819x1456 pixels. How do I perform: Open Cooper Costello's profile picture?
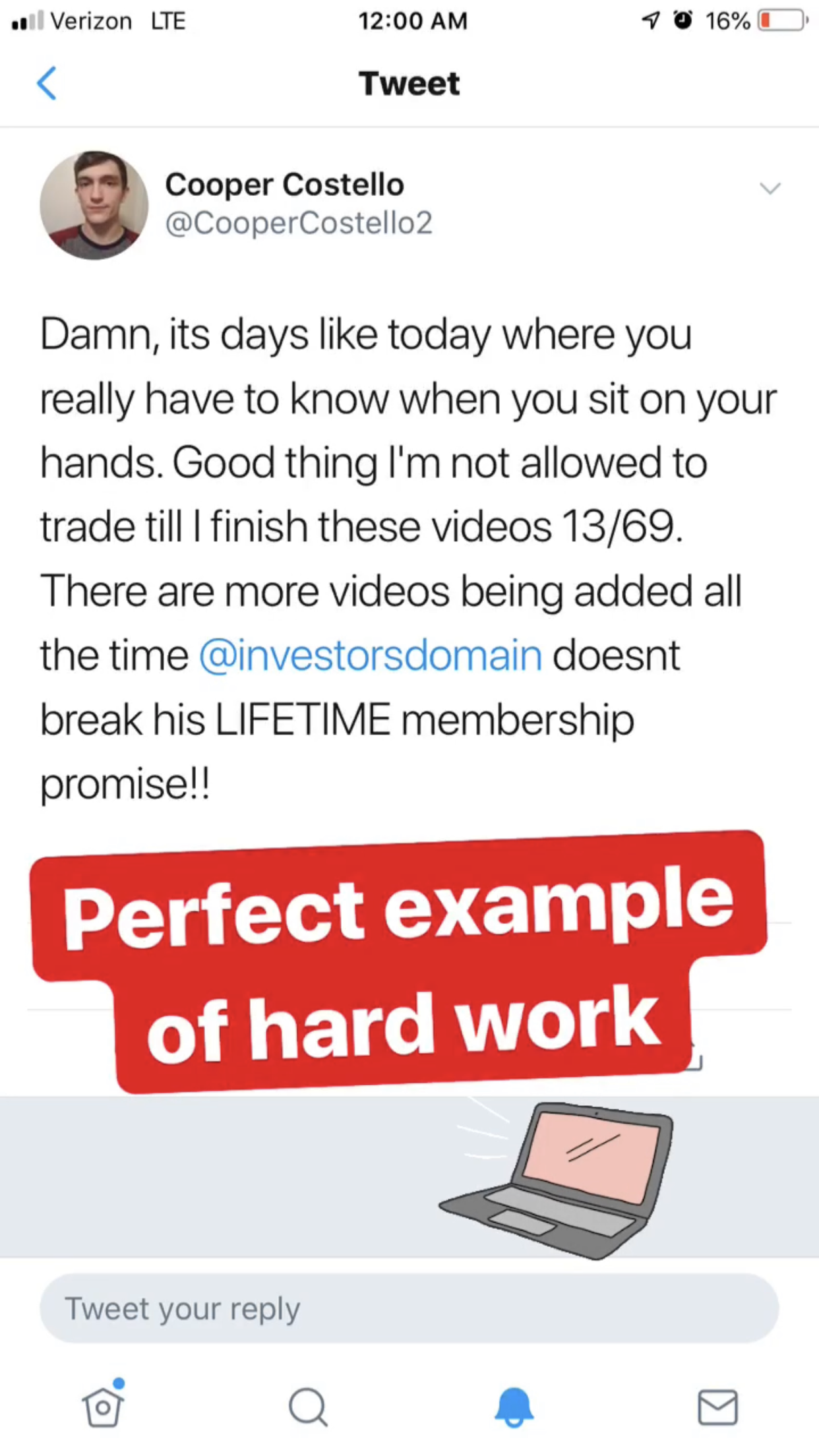(94, 205)
